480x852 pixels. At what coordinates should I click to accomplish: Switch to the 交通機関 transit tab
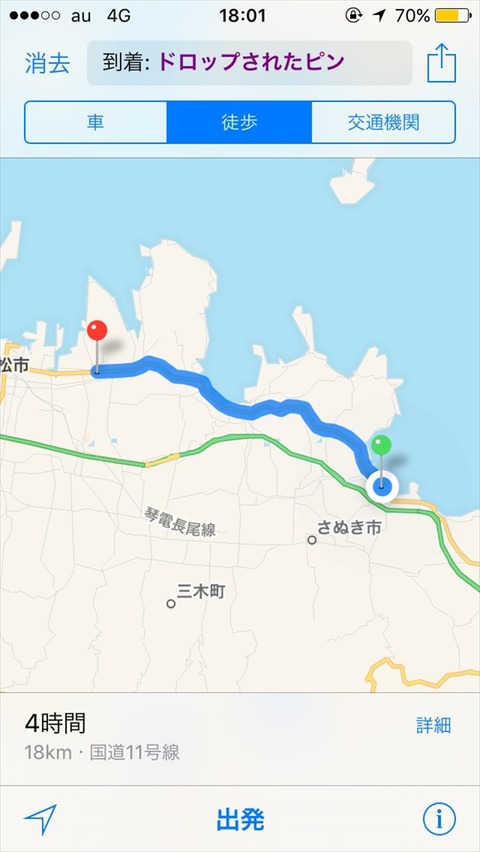pos(384,122)
